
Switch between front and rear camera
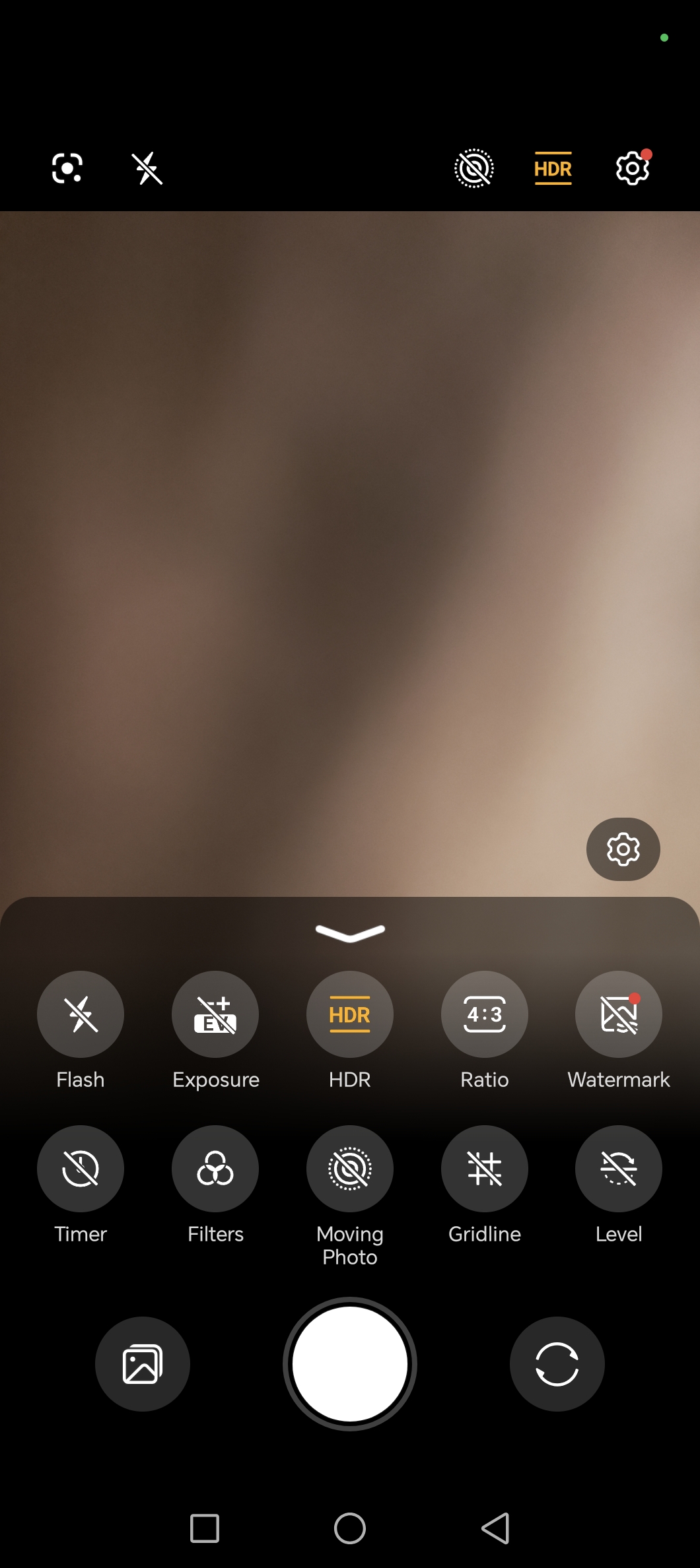(557, 1364)
